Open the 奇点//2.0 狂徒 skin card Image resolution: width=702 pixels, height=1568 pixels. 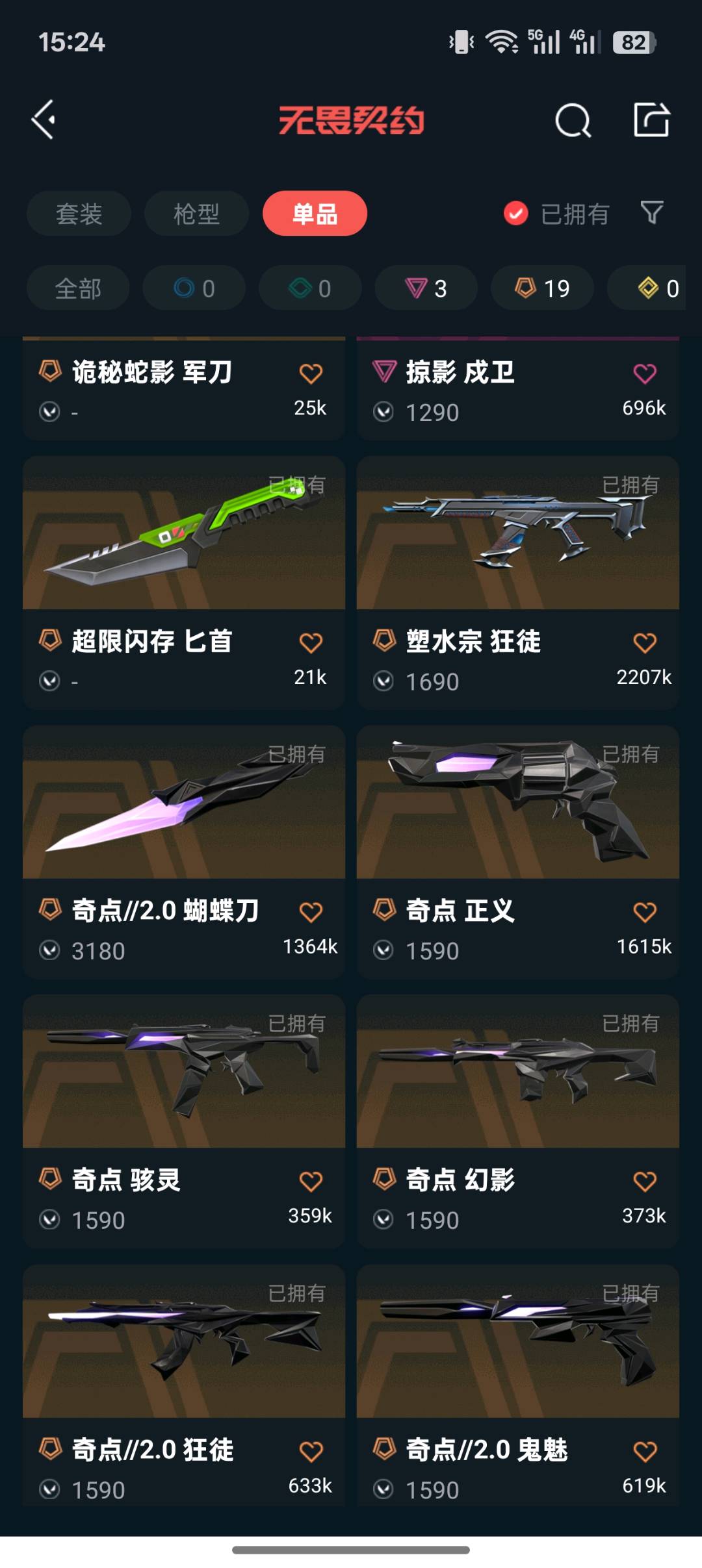pyautogui.click(x=184, y=1385)
